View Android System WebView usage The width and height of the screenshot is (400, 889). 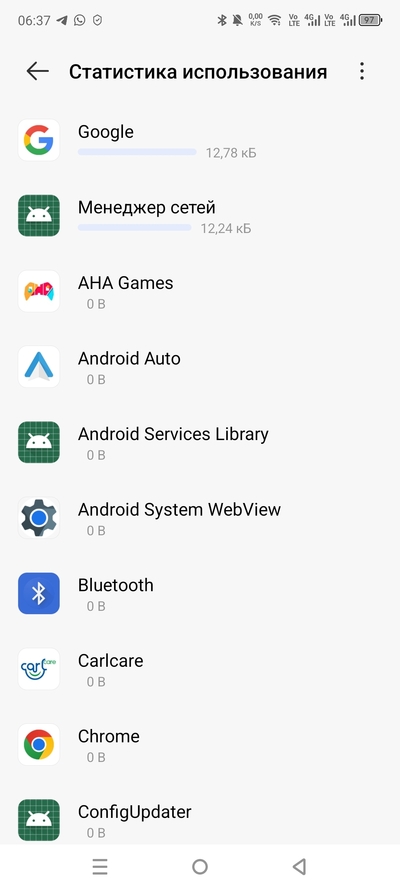(x=200, y=517)
